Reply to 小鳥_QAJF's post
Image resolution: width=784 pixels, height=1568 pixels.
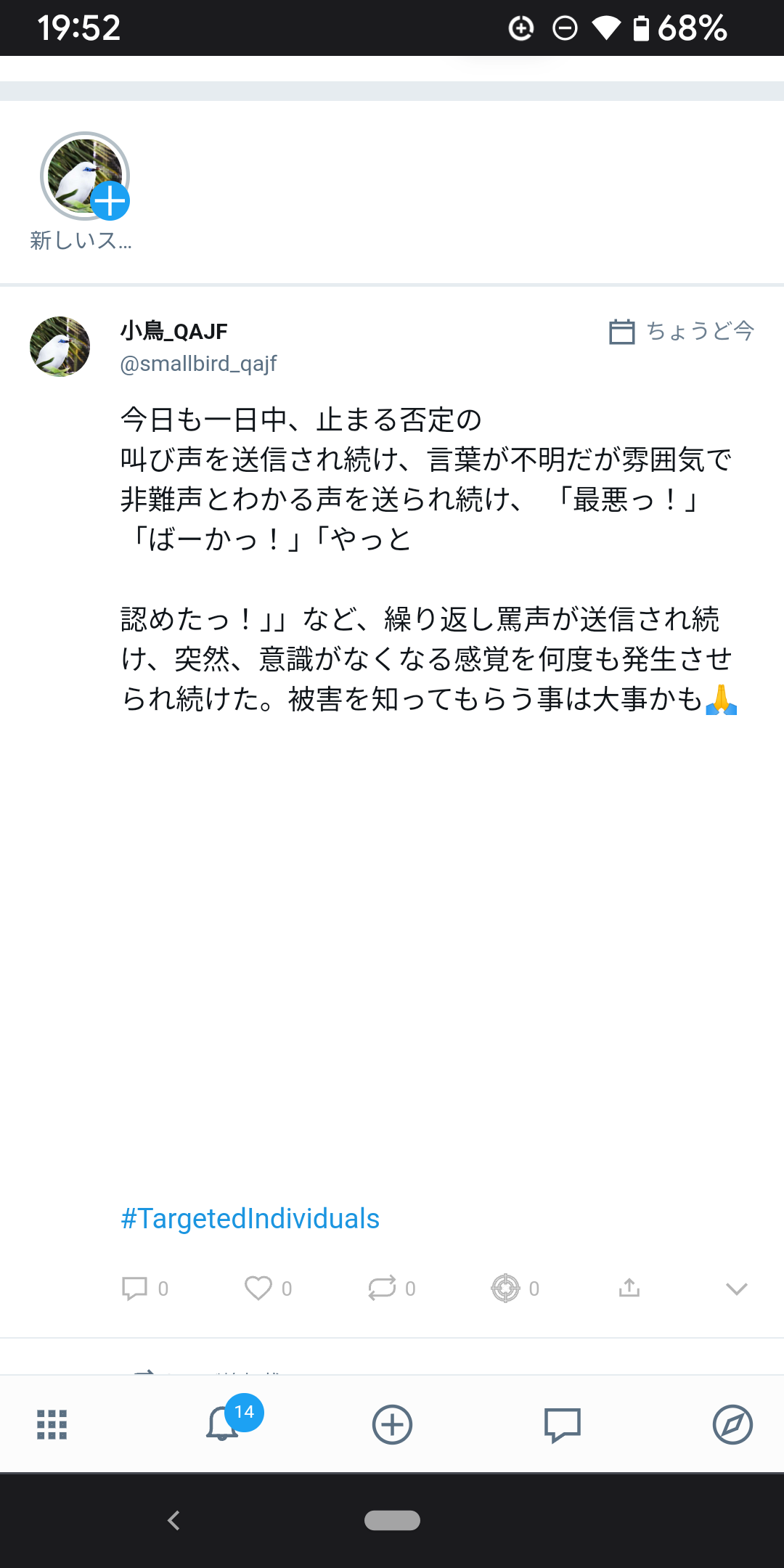[135, 1289]
